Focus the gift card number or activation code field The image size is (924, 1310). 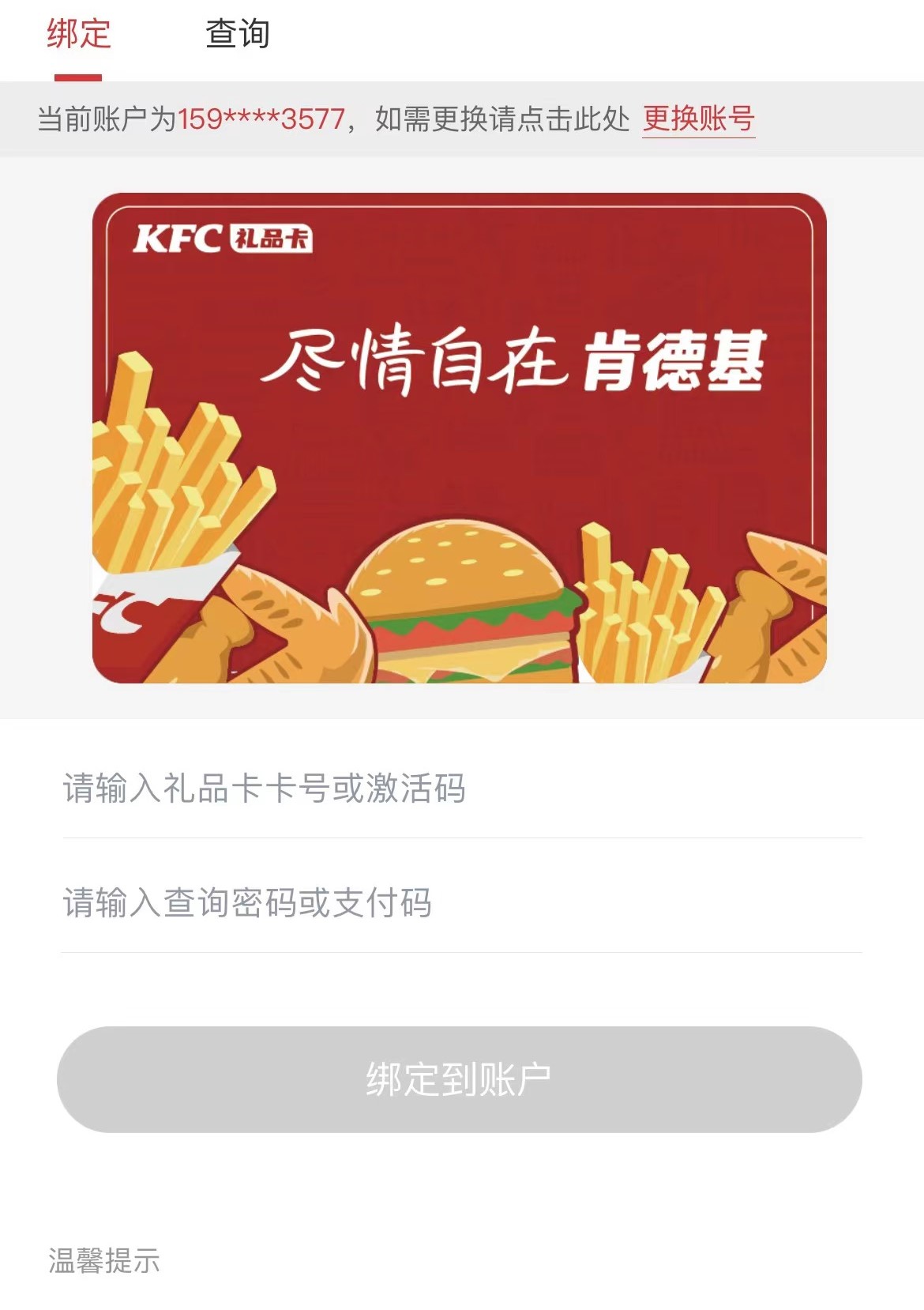pos(461,789)
